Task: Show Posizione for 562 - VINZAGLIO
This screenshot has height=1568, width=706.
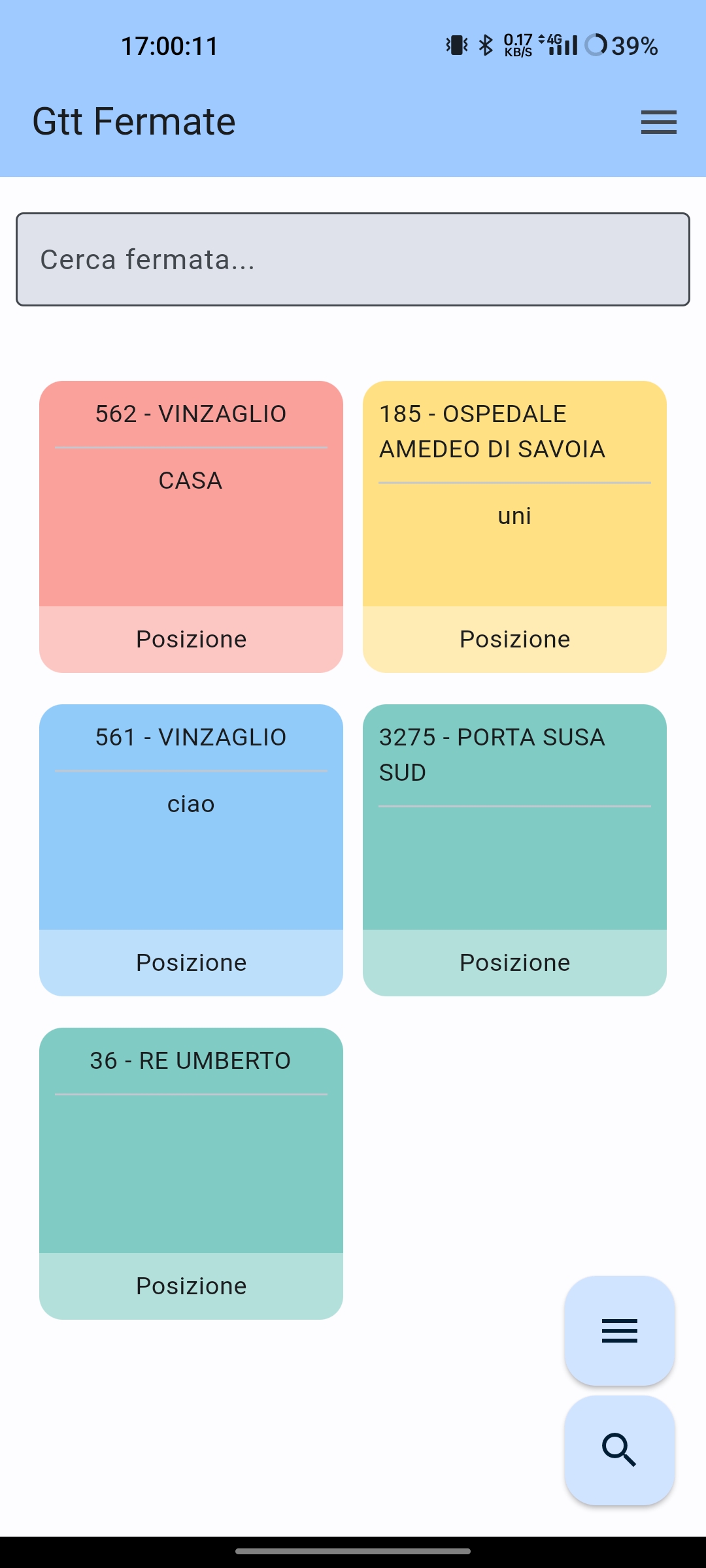Action: [191, 640]
